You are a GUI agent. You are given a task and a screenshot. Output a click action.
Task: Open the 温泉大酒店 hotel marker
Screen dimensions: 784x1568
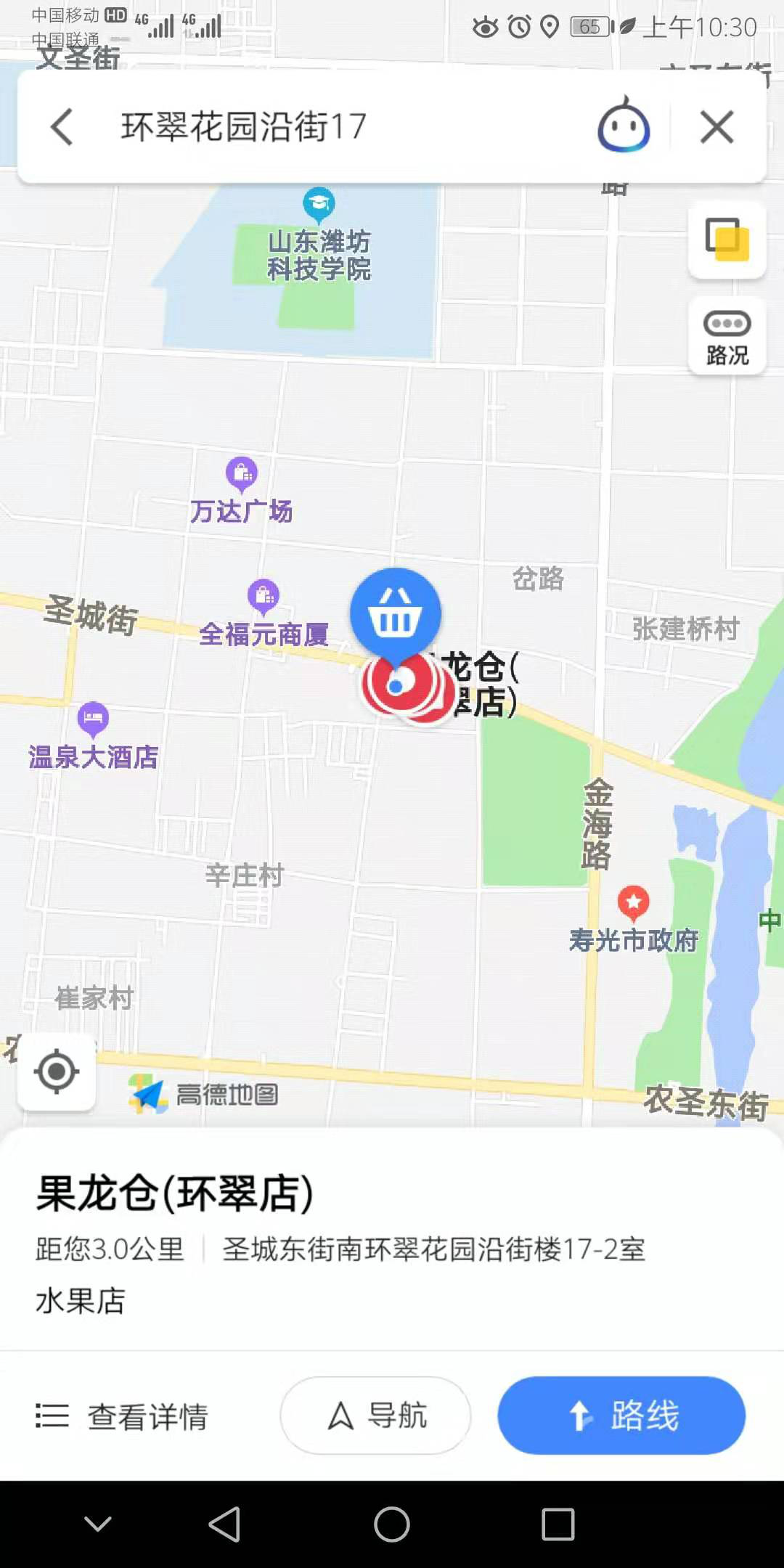[93, 719]
